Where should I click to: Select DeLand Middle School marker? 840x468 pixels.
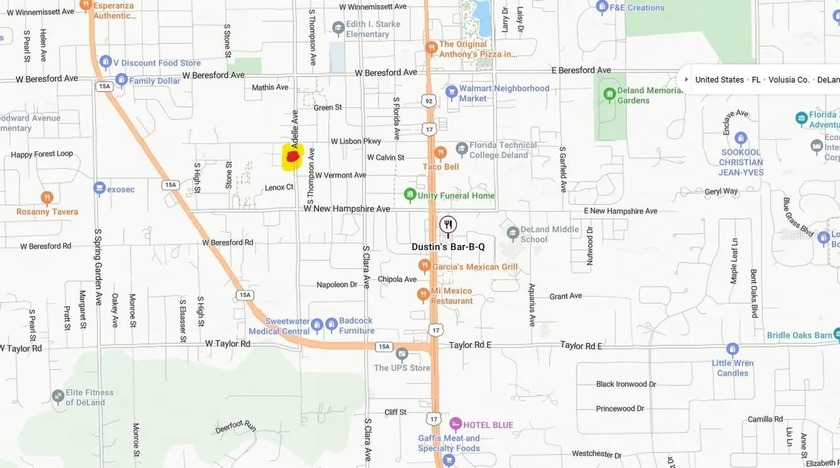[513, 233]
